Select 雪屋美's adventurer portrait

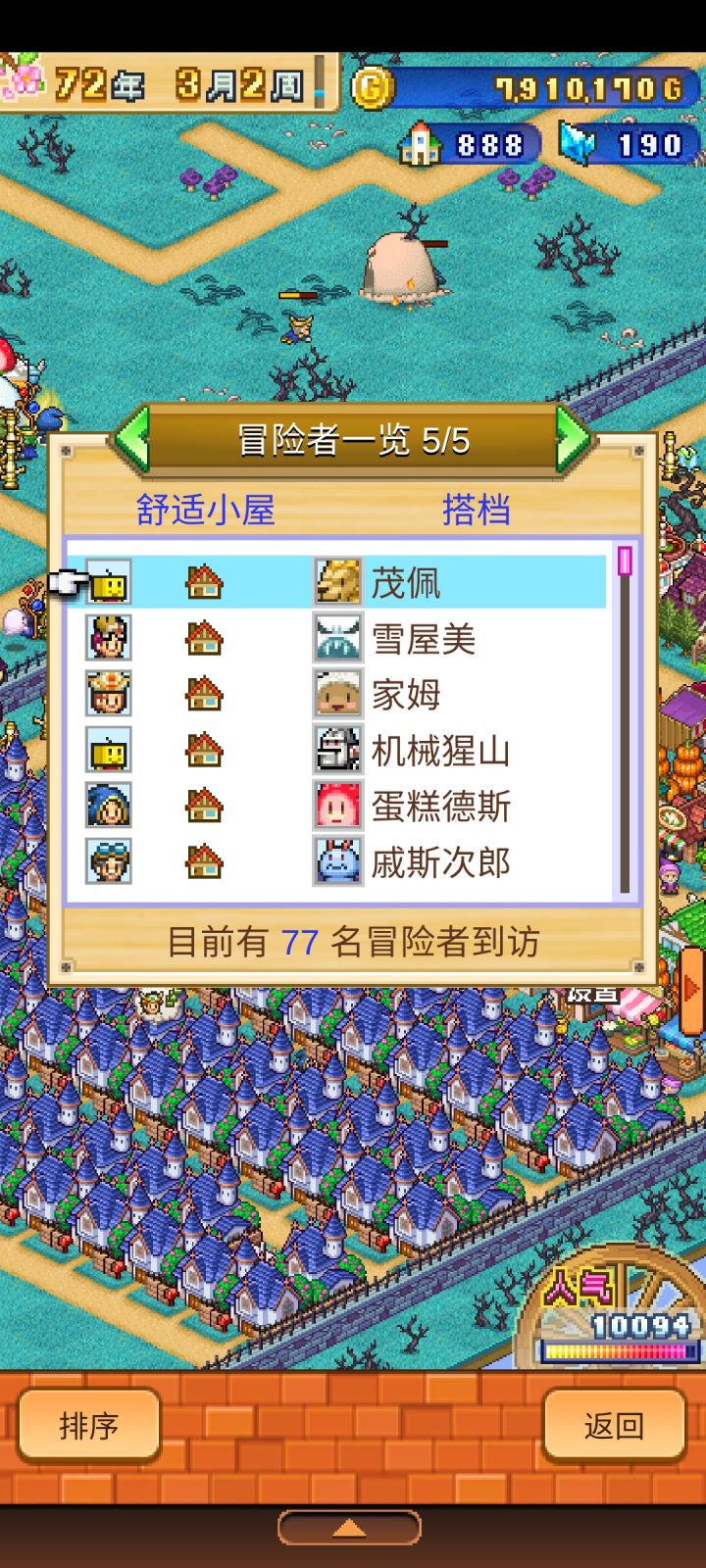pyautogui.click(x=108, y=638)
